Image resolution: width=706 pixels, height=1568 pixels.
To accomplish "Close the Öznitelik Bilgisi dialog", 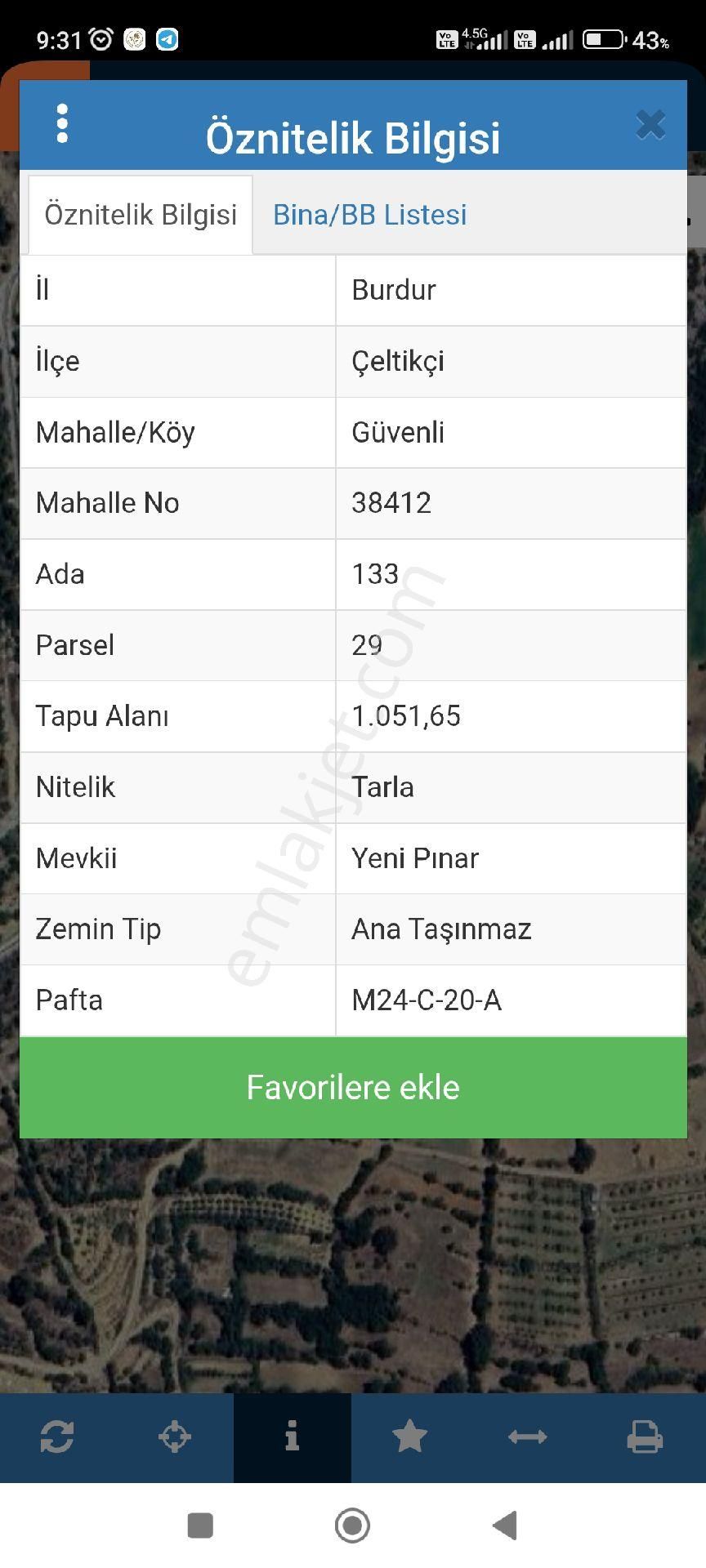I will [650, 125].
